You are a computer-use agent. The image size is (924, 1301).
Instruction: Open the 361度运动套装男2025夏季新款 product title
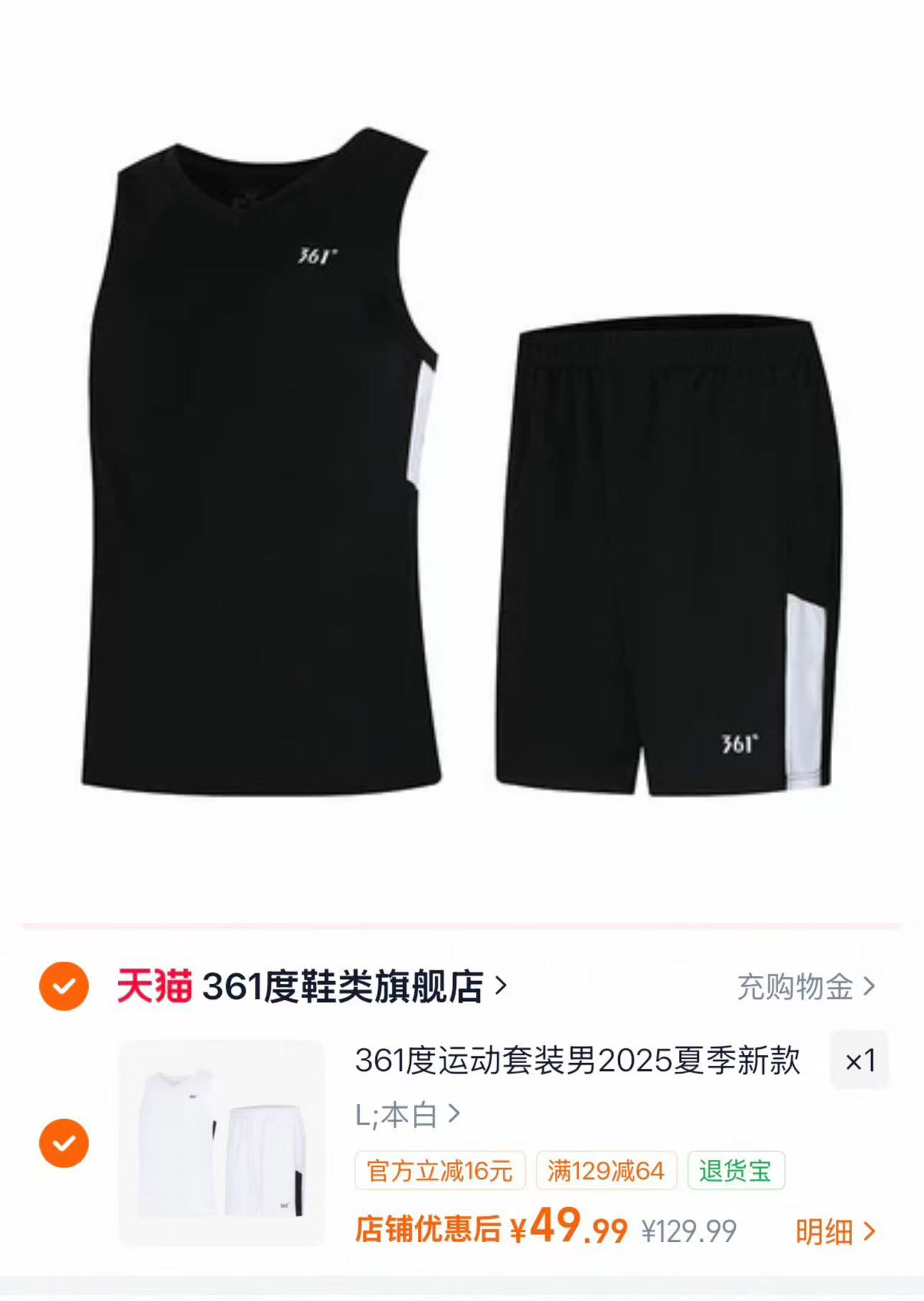tap(578, 1060)
